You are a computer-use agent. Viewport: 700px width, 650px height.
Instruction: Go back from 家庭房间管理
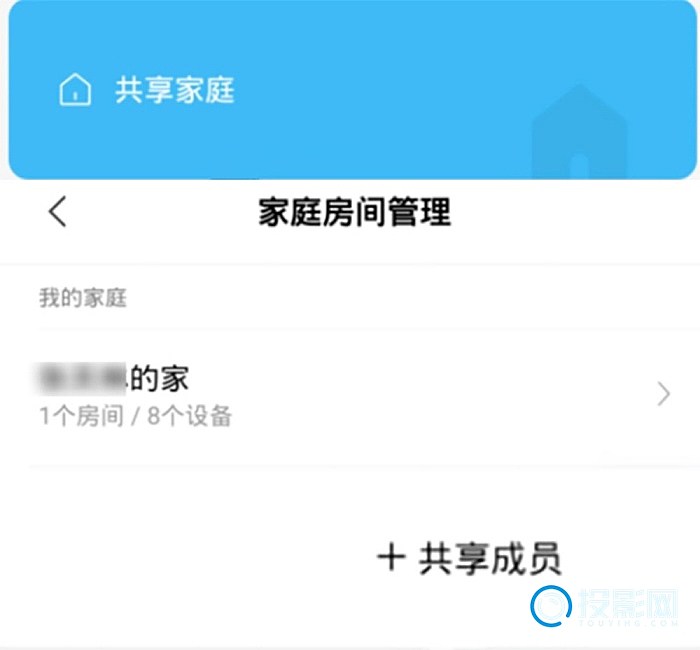[58, 212]
